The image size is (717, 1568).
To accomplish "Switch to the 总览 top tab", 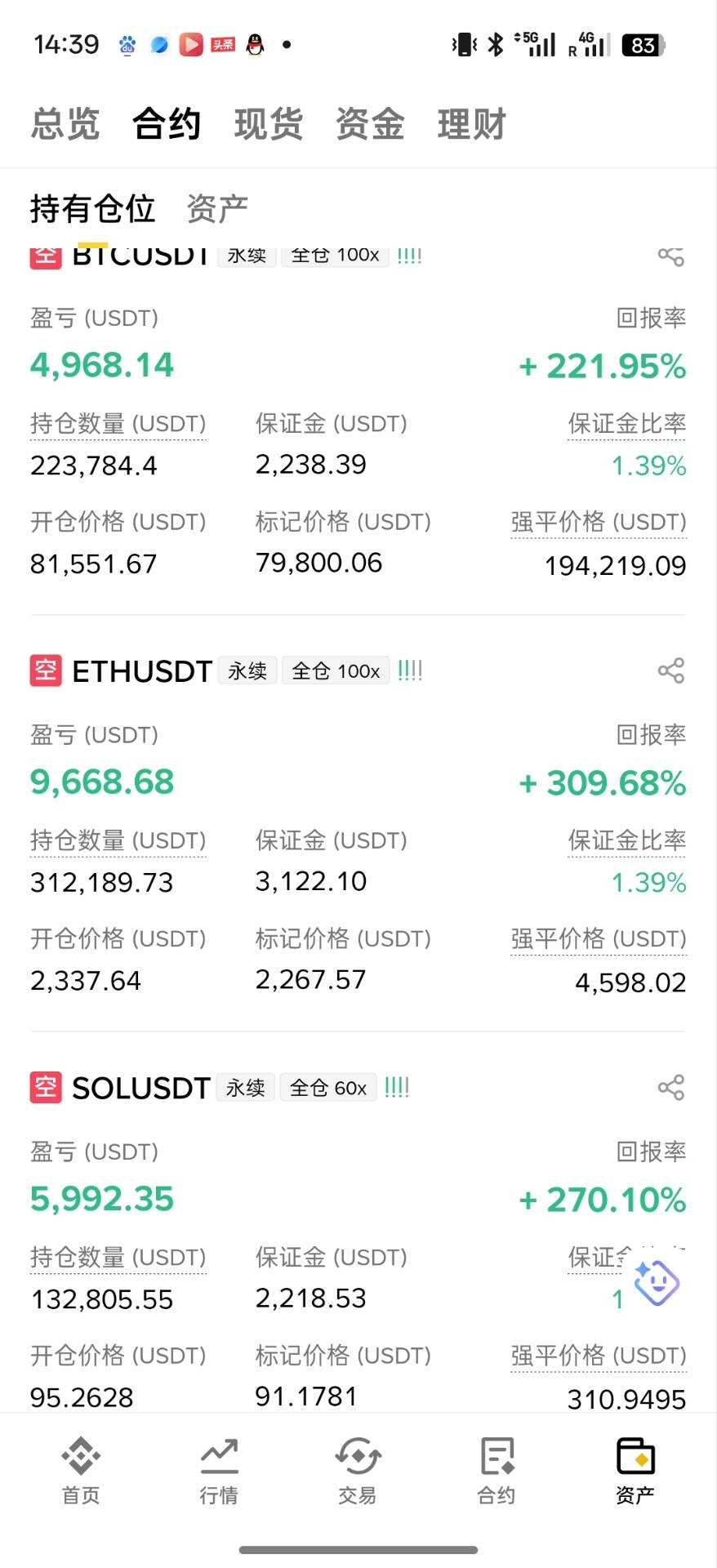I will [x=65, y=124].
